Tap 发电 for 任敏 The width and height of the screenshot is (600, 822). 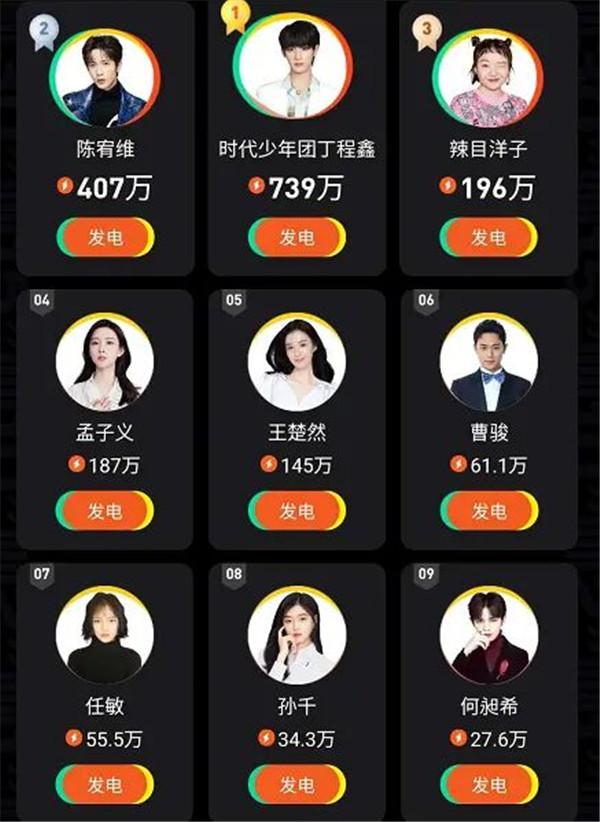click(x=104, y=784)
